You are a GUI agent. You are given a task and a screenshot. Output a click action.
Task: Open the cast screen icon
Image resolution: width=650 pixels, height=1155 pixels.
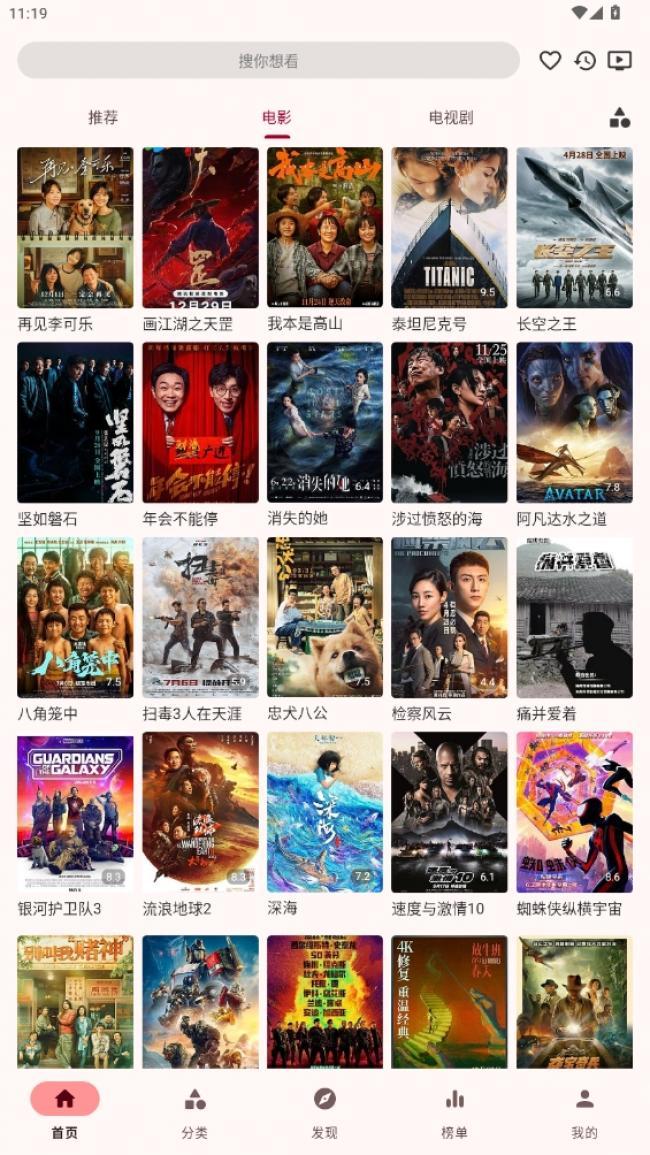tap(620, 60)
